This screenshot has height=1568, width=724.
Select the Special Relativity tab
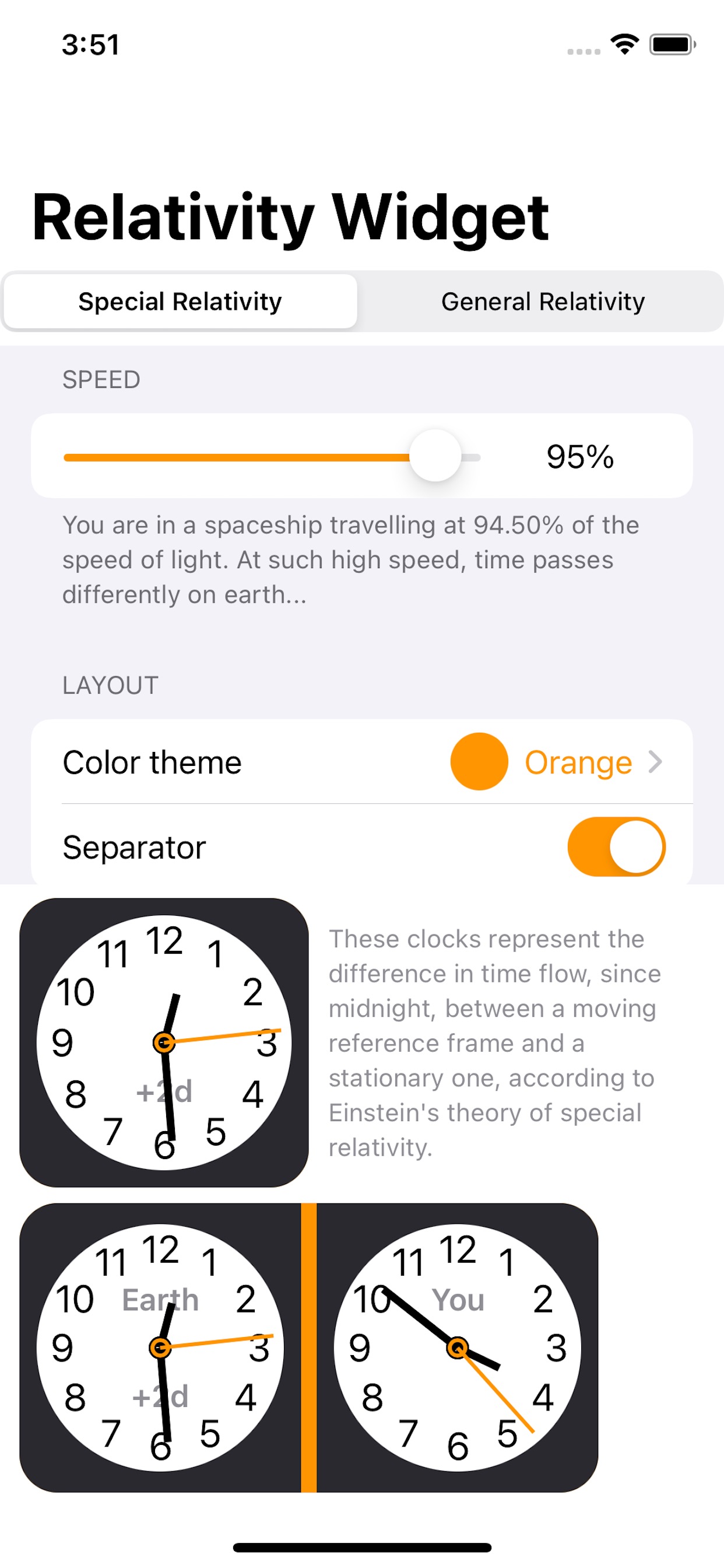(180, 302)
